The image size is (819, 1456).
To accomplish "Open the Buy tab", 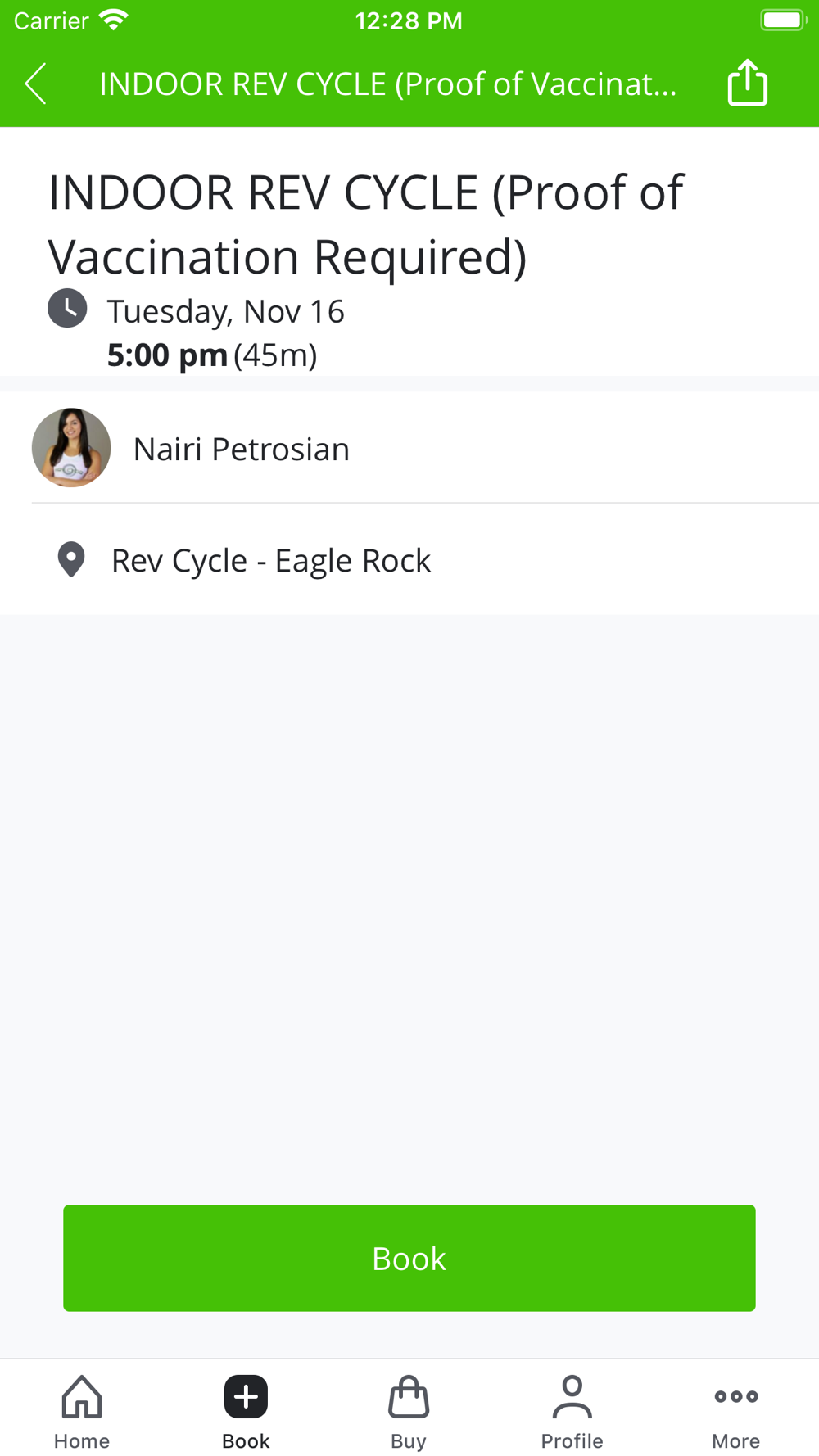I will 409,1412.
